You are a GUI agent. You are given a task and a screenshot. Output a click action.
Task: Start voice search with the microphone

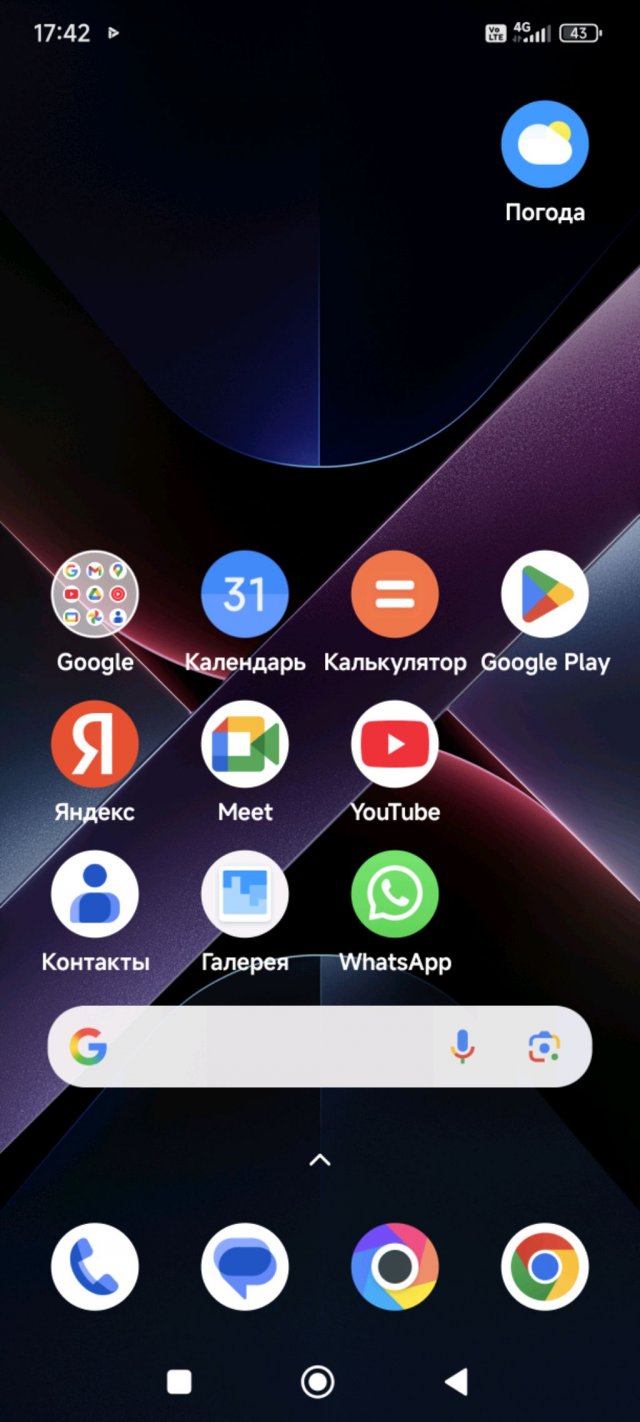click(462, 1047)
